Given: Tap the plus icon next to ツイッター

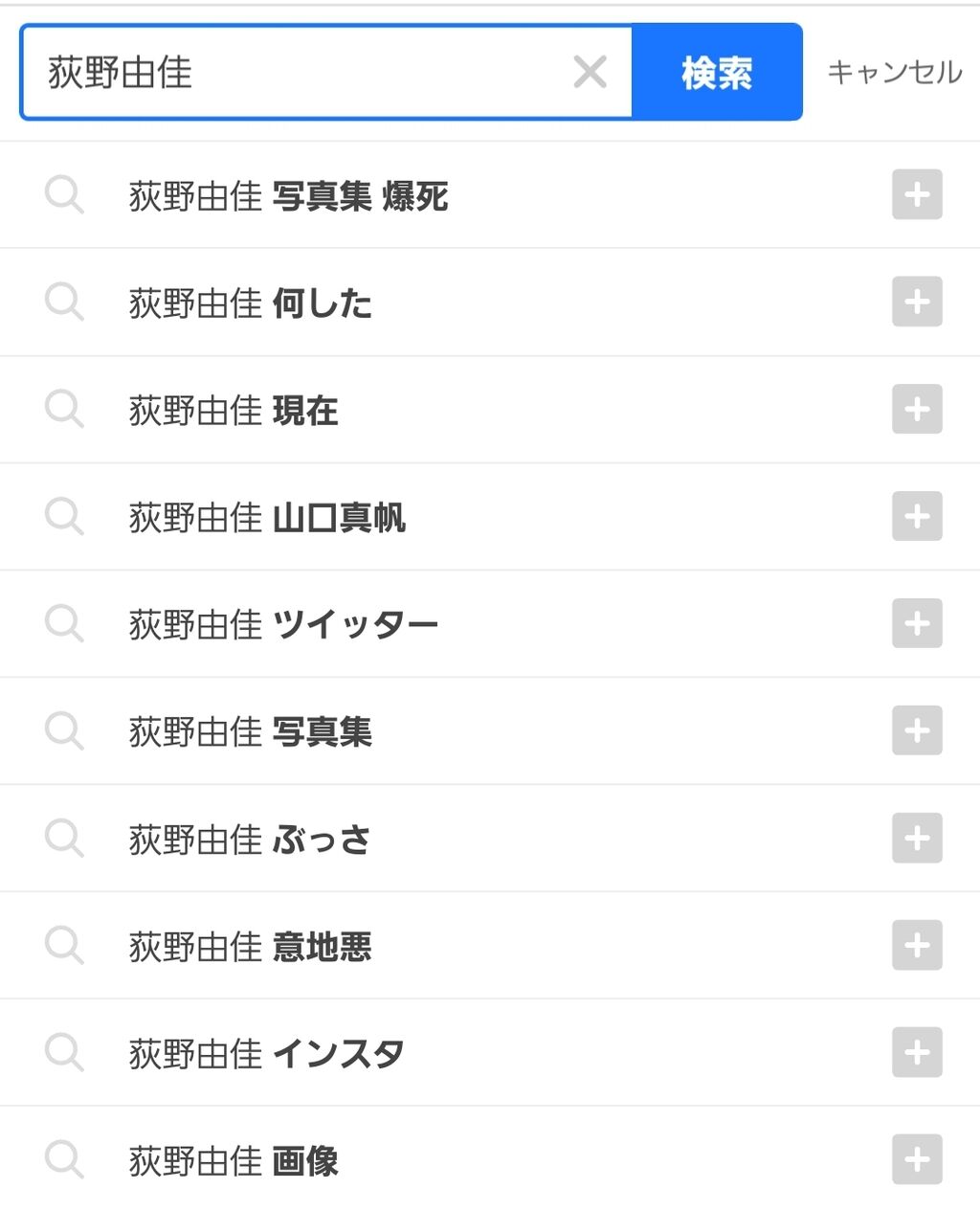Looking at the screenshot, I should pos(917,624).
